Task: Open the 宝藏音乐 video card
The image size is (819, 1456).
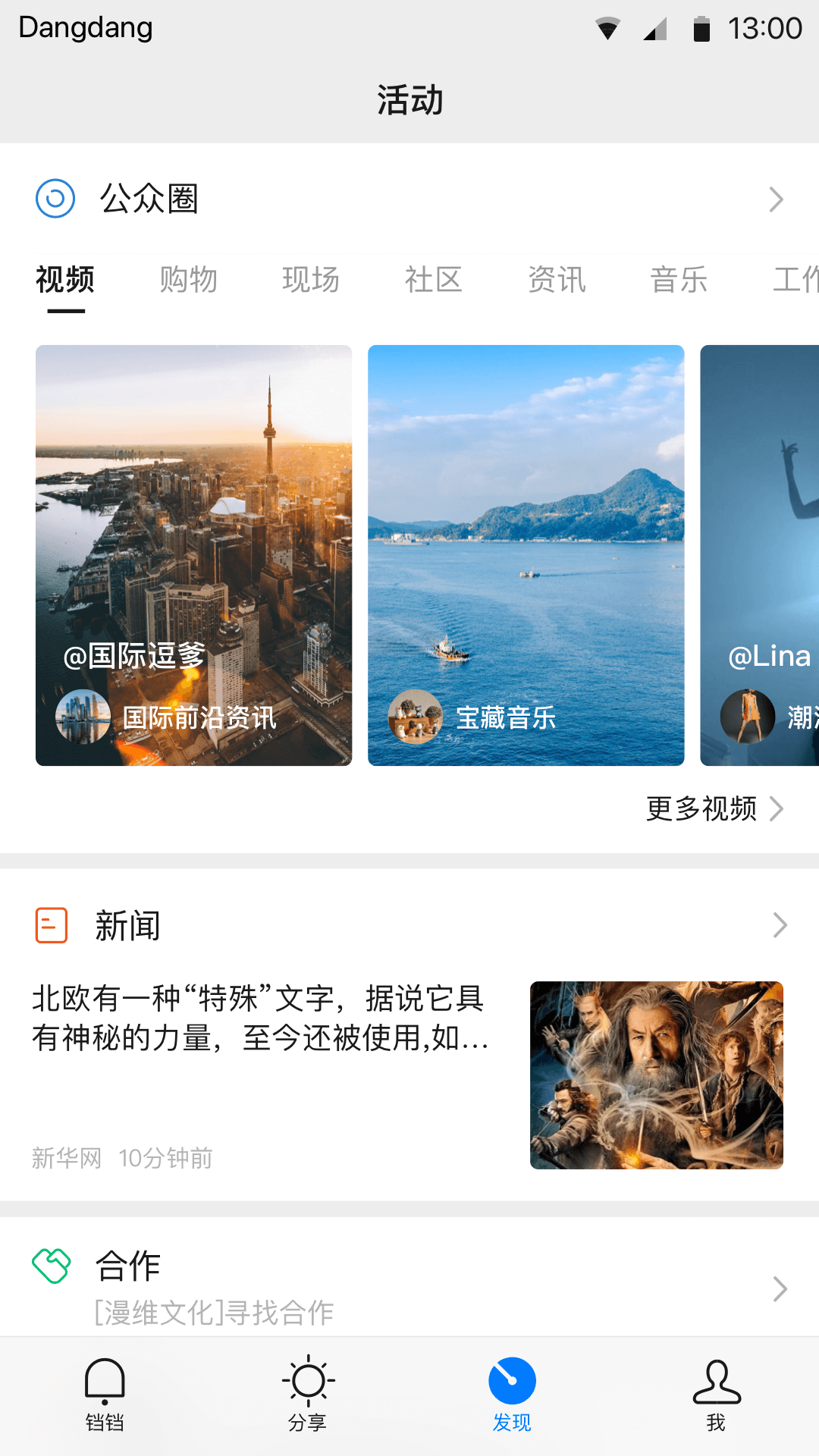Action: 526,555
